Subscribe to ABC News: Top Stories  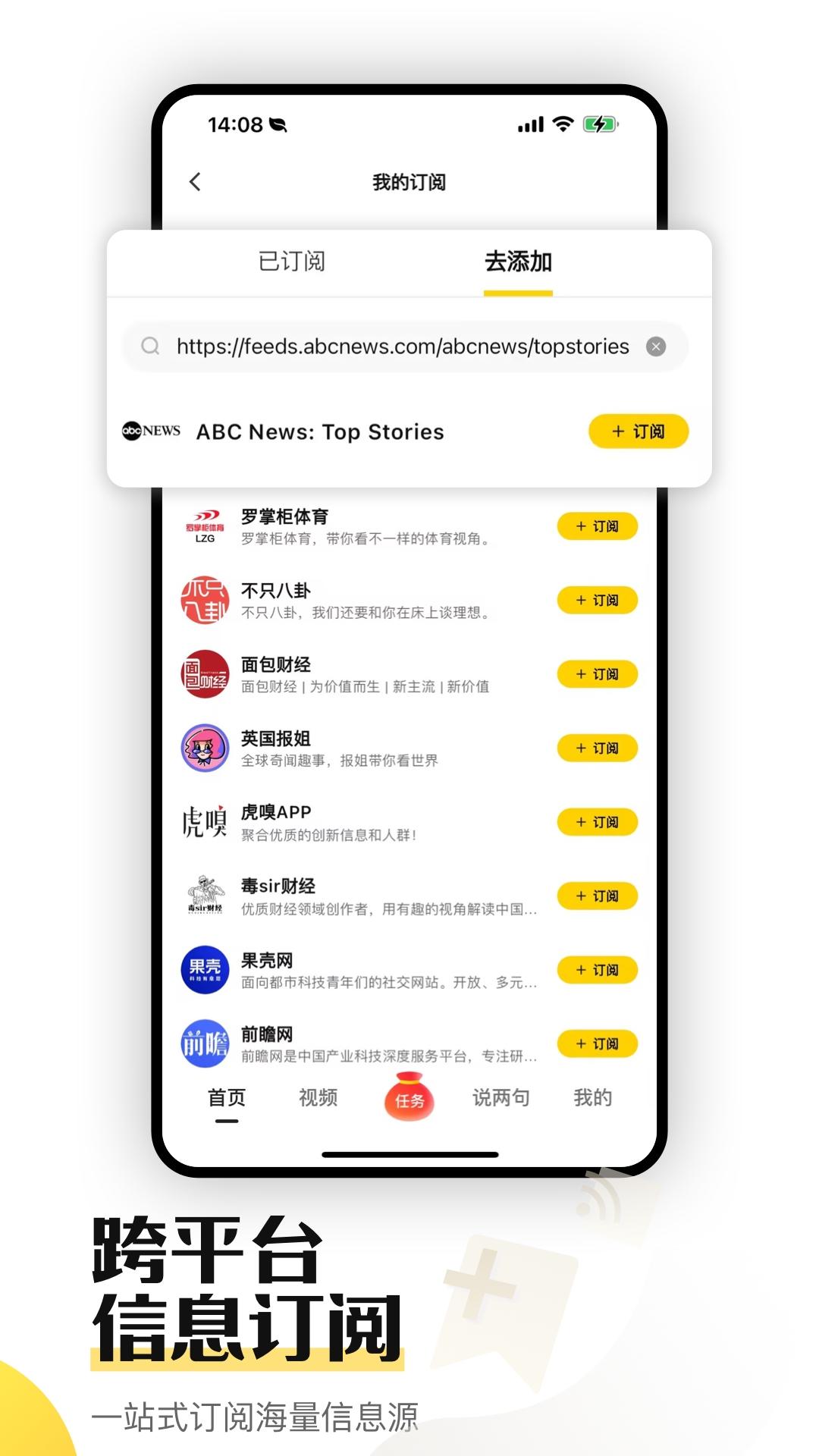(x=639, y=431)
